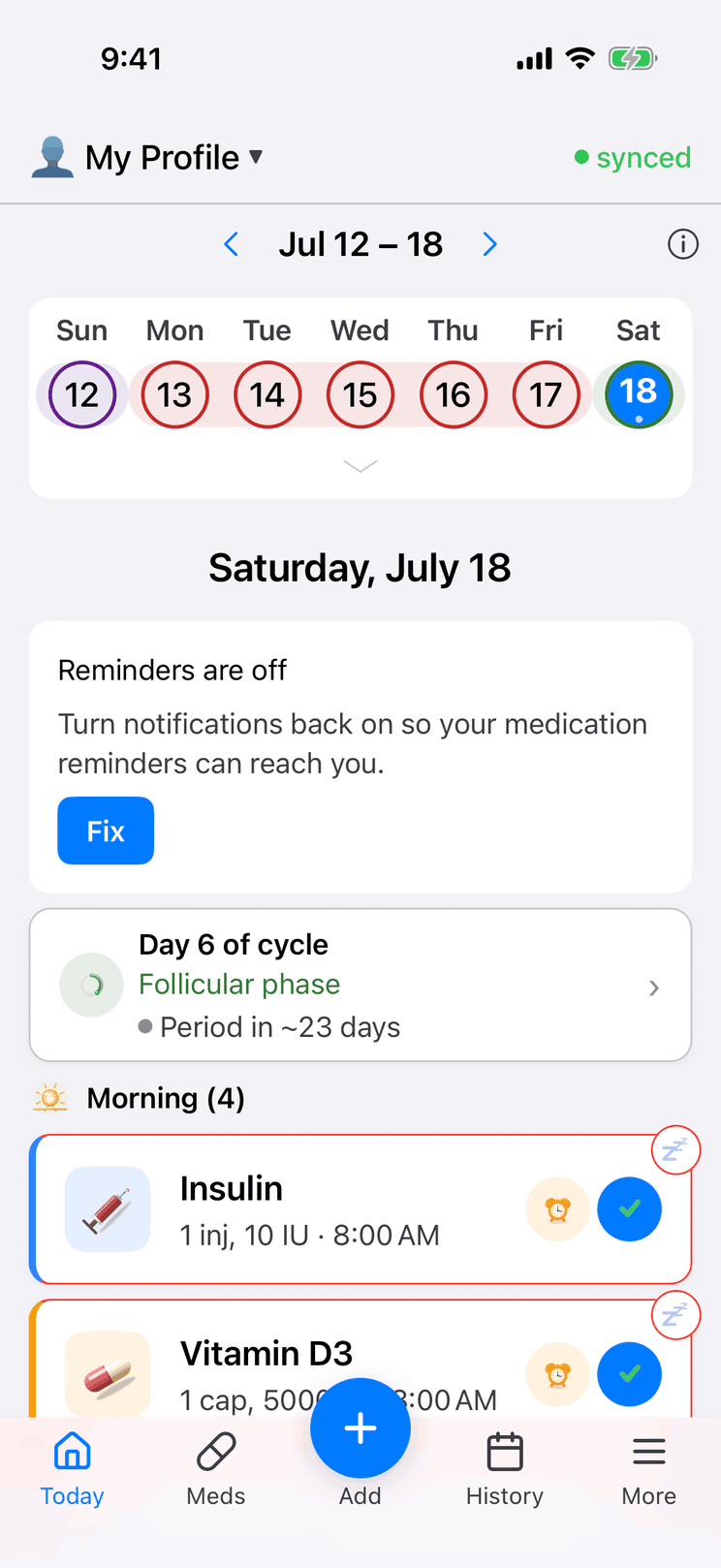Expand the calendar with the down chevron

(360, 466)
